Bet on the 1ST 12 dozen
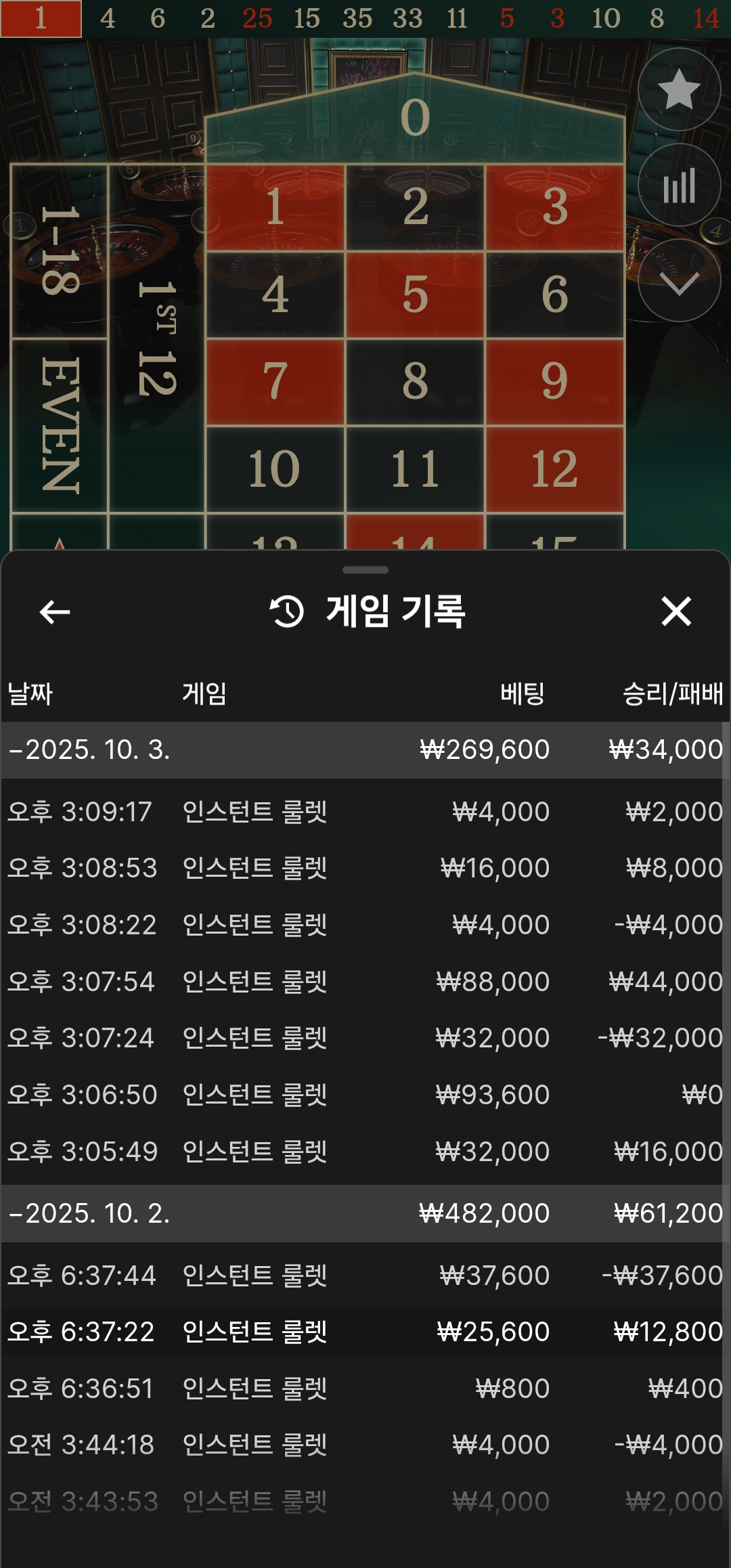This screenshot has width=731, height=1568. 156,339
